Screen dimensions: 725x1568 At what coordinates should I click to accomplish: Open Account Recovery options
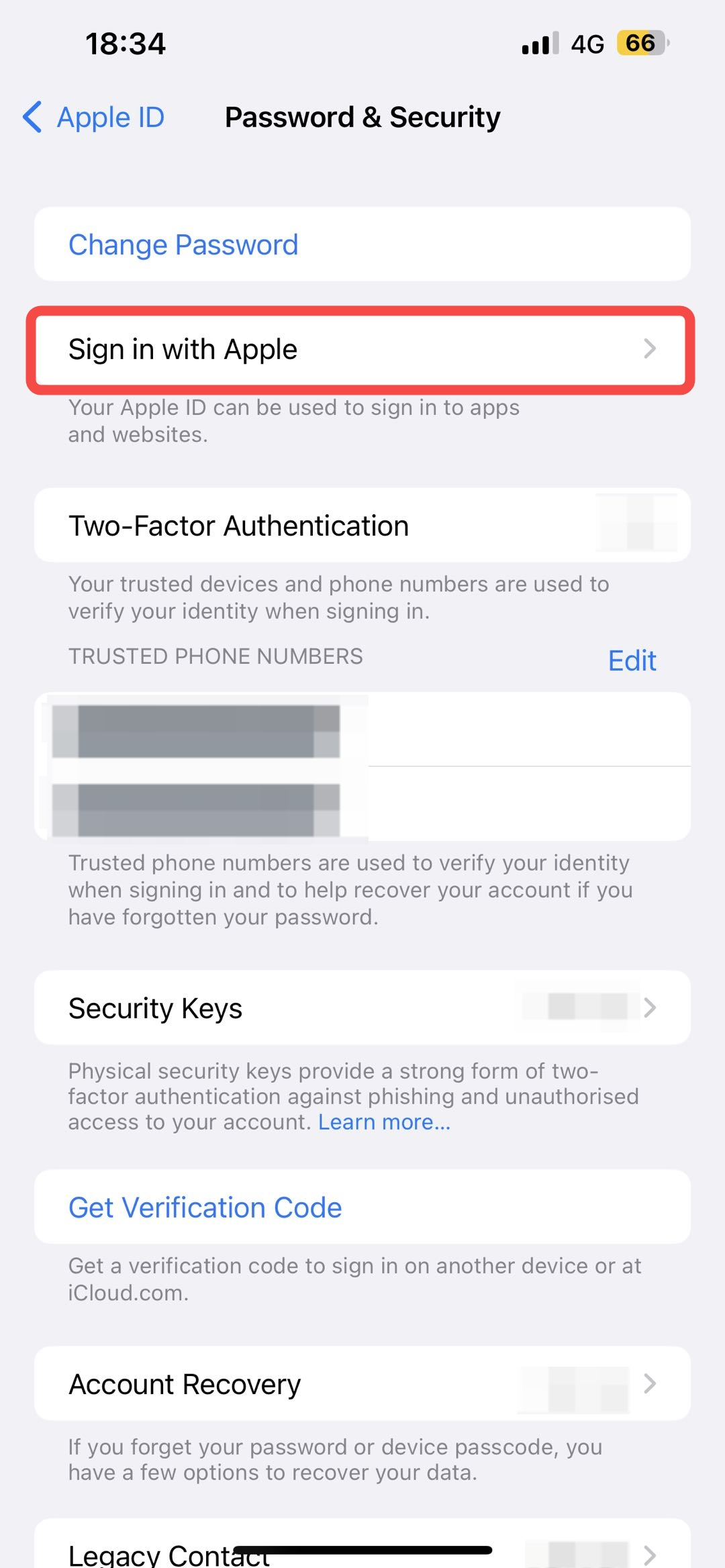(361, 1383)
